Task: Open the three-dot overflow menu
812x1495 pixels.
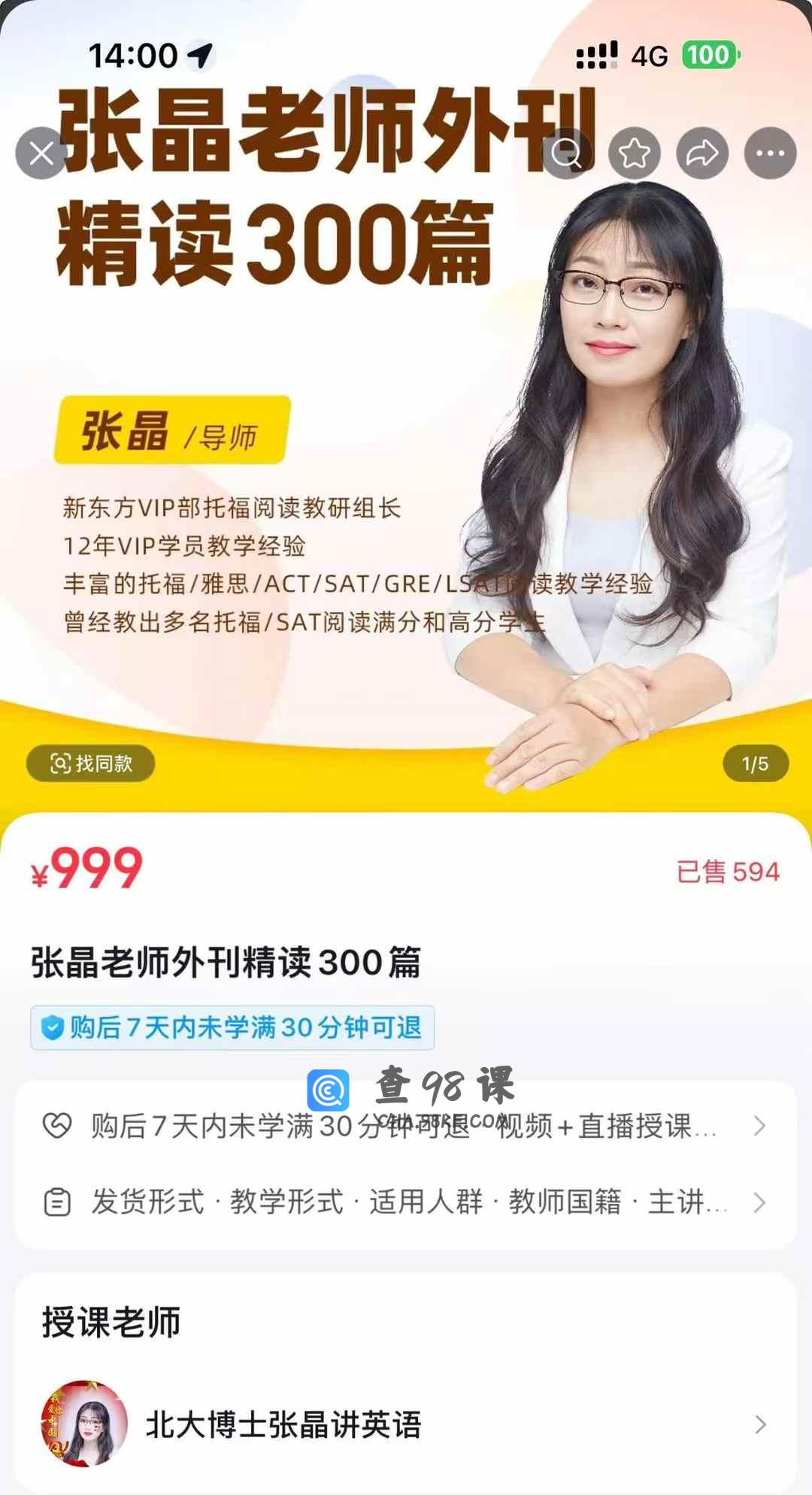Action: coord(770,153)
